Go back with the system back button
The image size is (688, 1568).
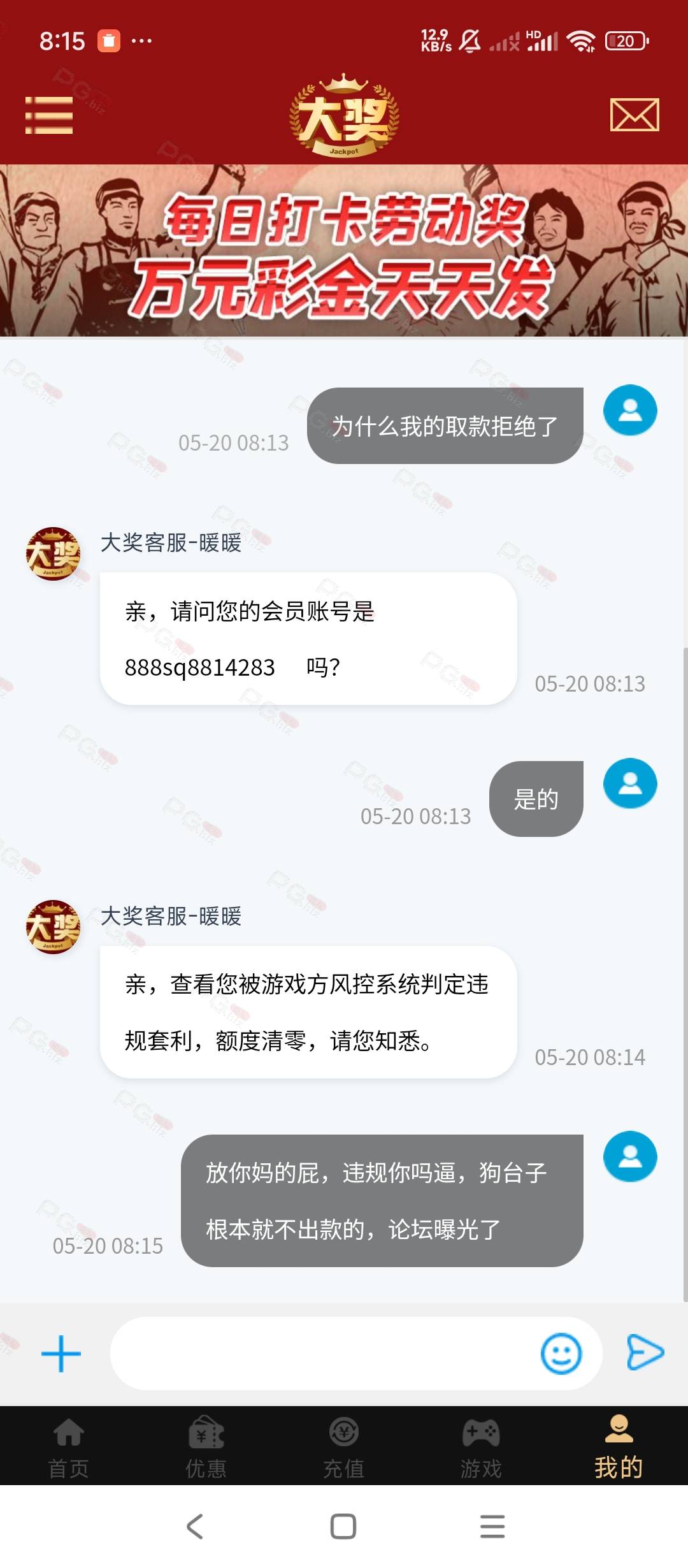(195, 1526)
